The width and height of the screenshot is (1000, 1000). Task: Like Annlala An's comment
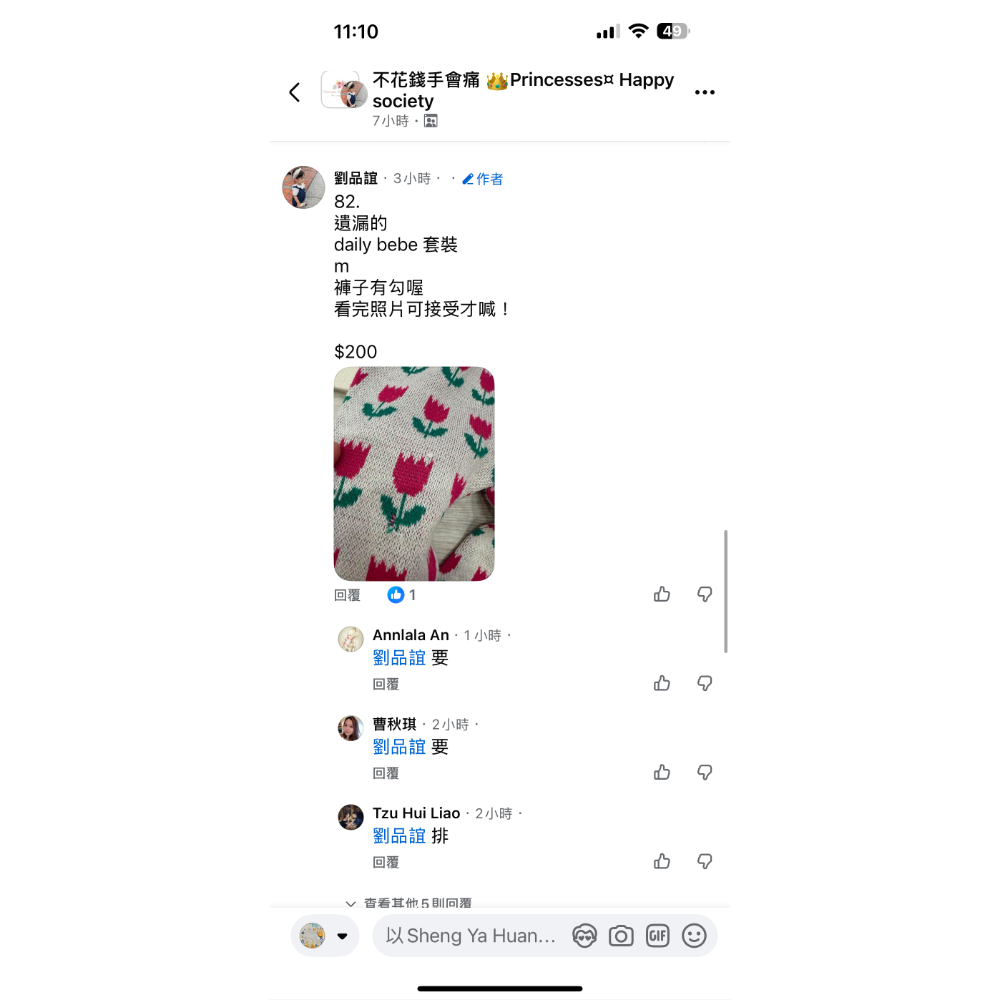point(662,684)
